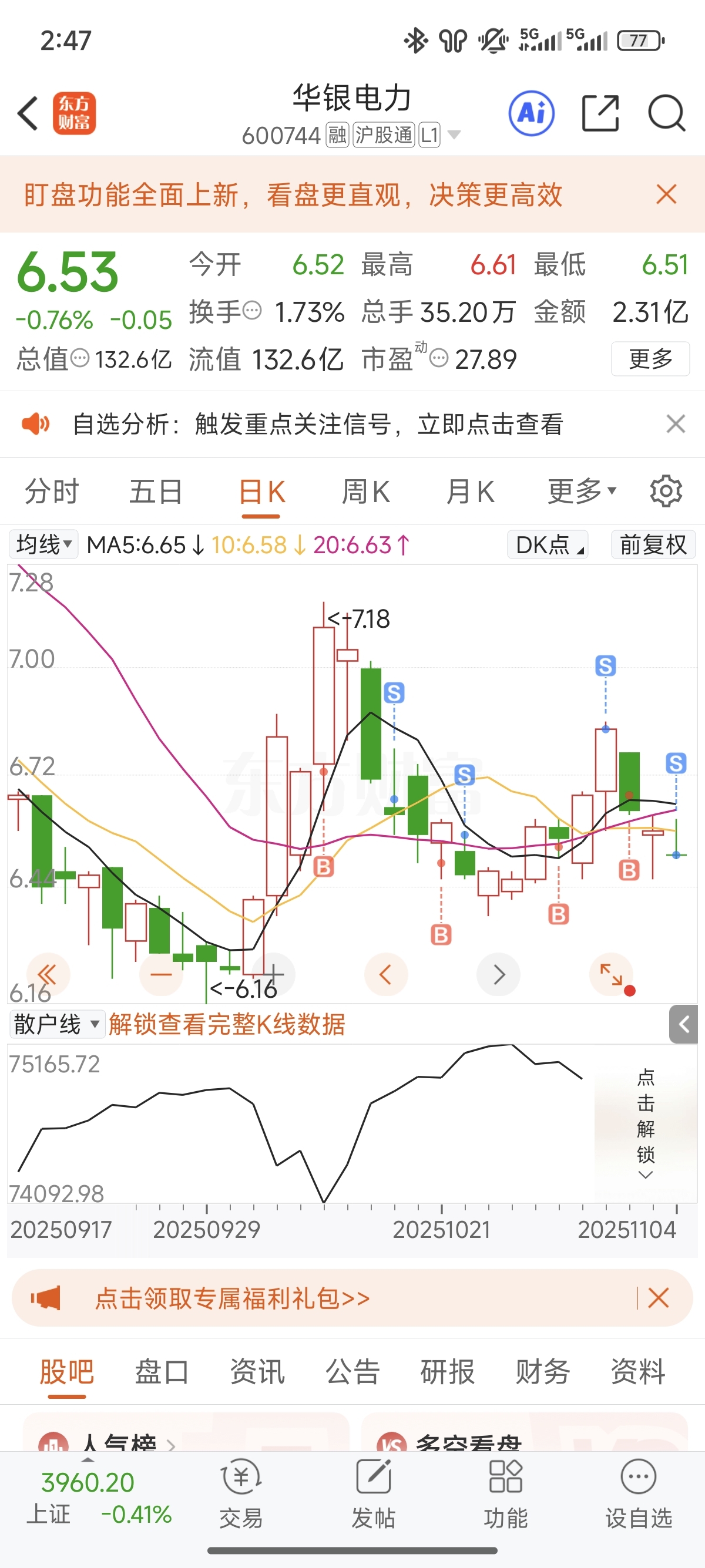
Task: Open the search magnifier
Action: point(667,113)
